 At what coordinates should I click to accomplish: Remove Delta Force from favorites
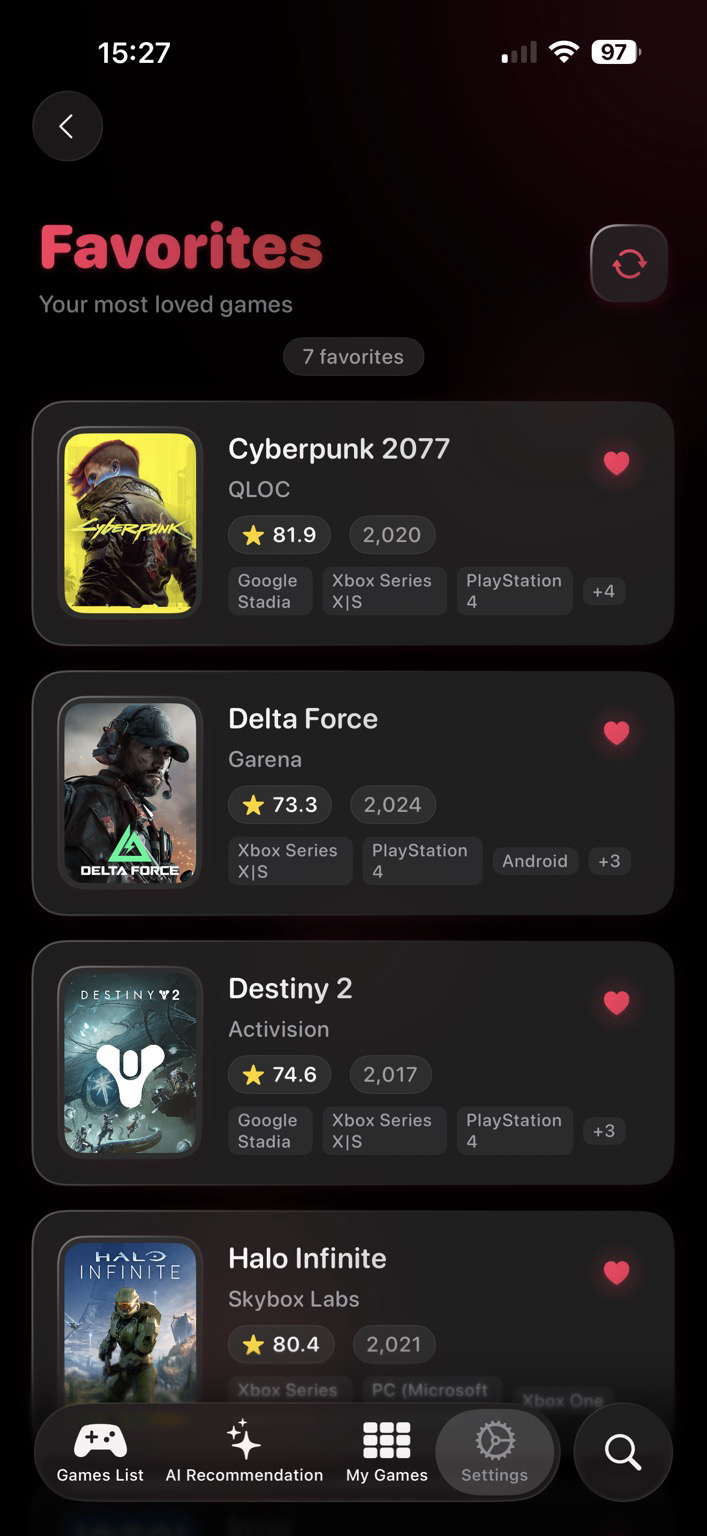point(616,733)
